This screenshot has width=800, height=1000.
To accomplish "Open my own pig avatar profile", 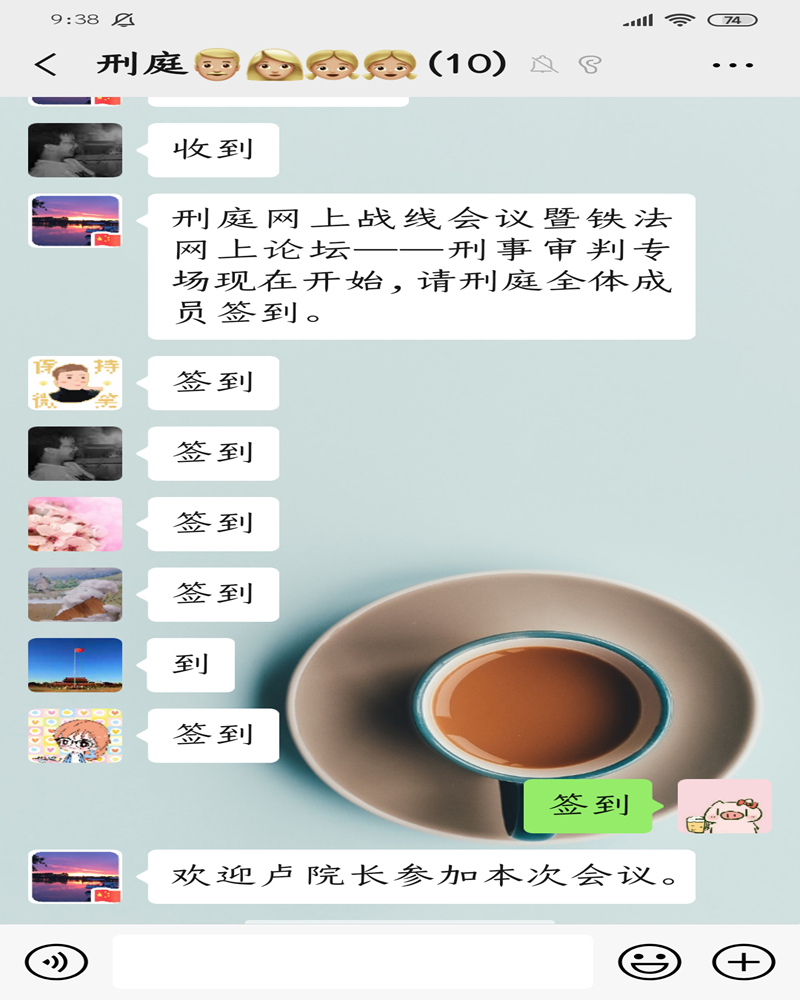I will pos(724,806).
